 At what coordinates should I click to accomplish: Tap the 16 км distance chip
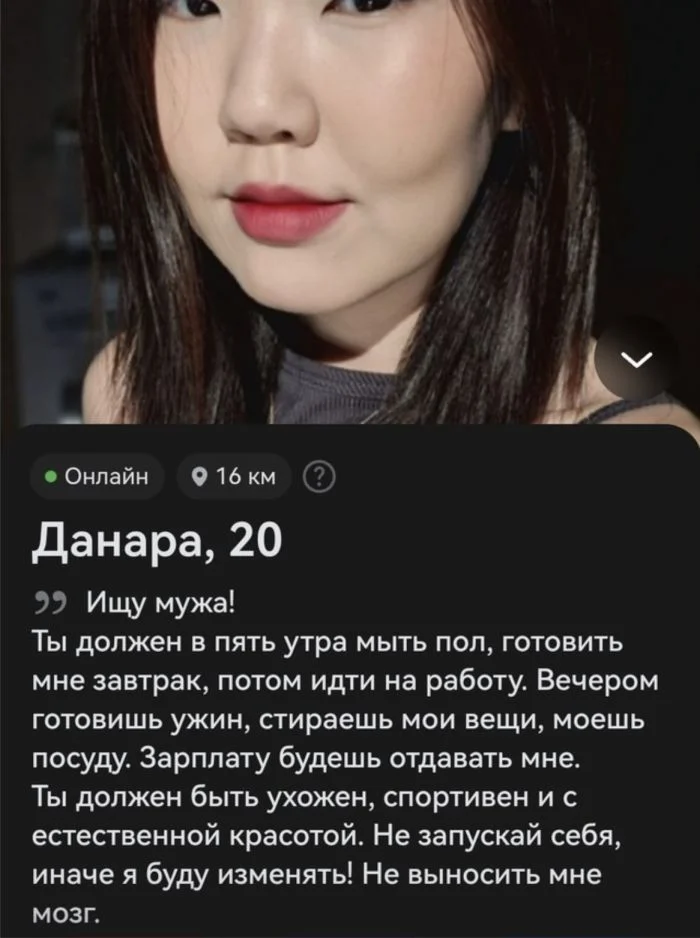tap(232, 477)
